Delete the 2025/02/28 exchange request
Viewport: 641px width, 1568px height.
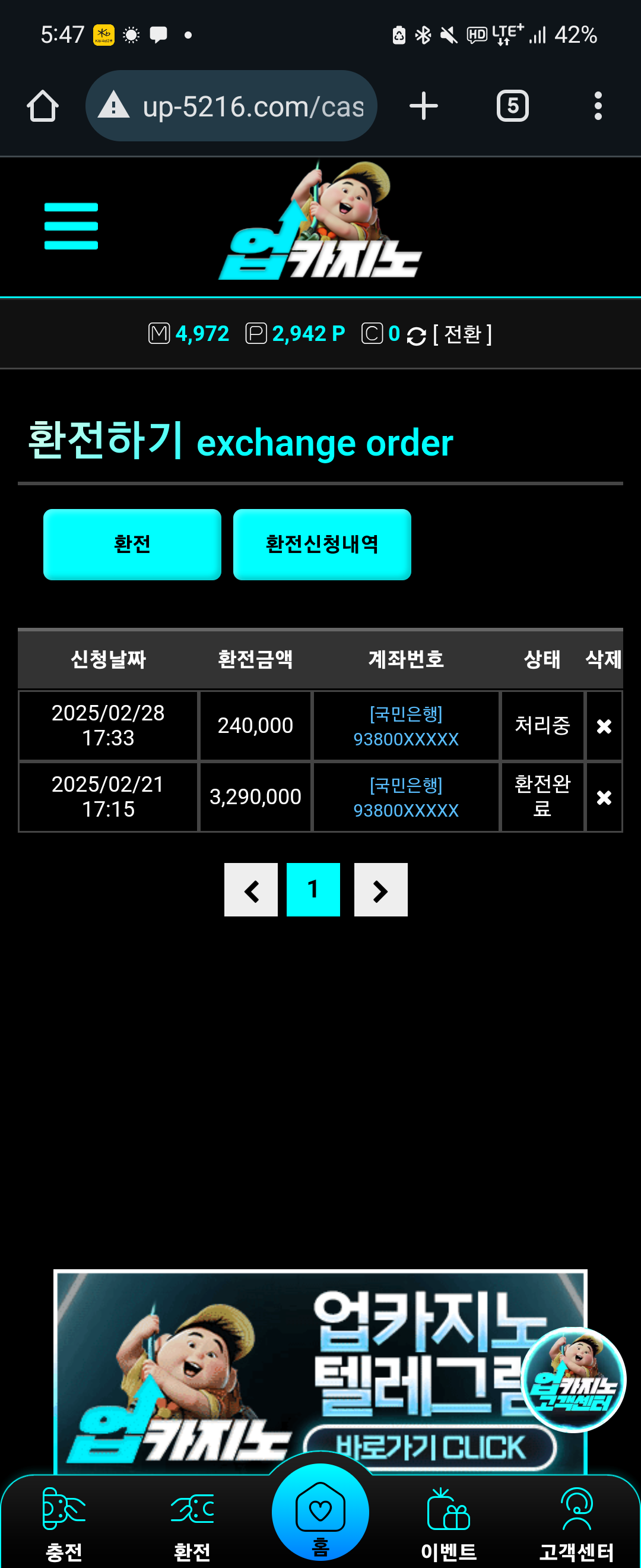603,726
